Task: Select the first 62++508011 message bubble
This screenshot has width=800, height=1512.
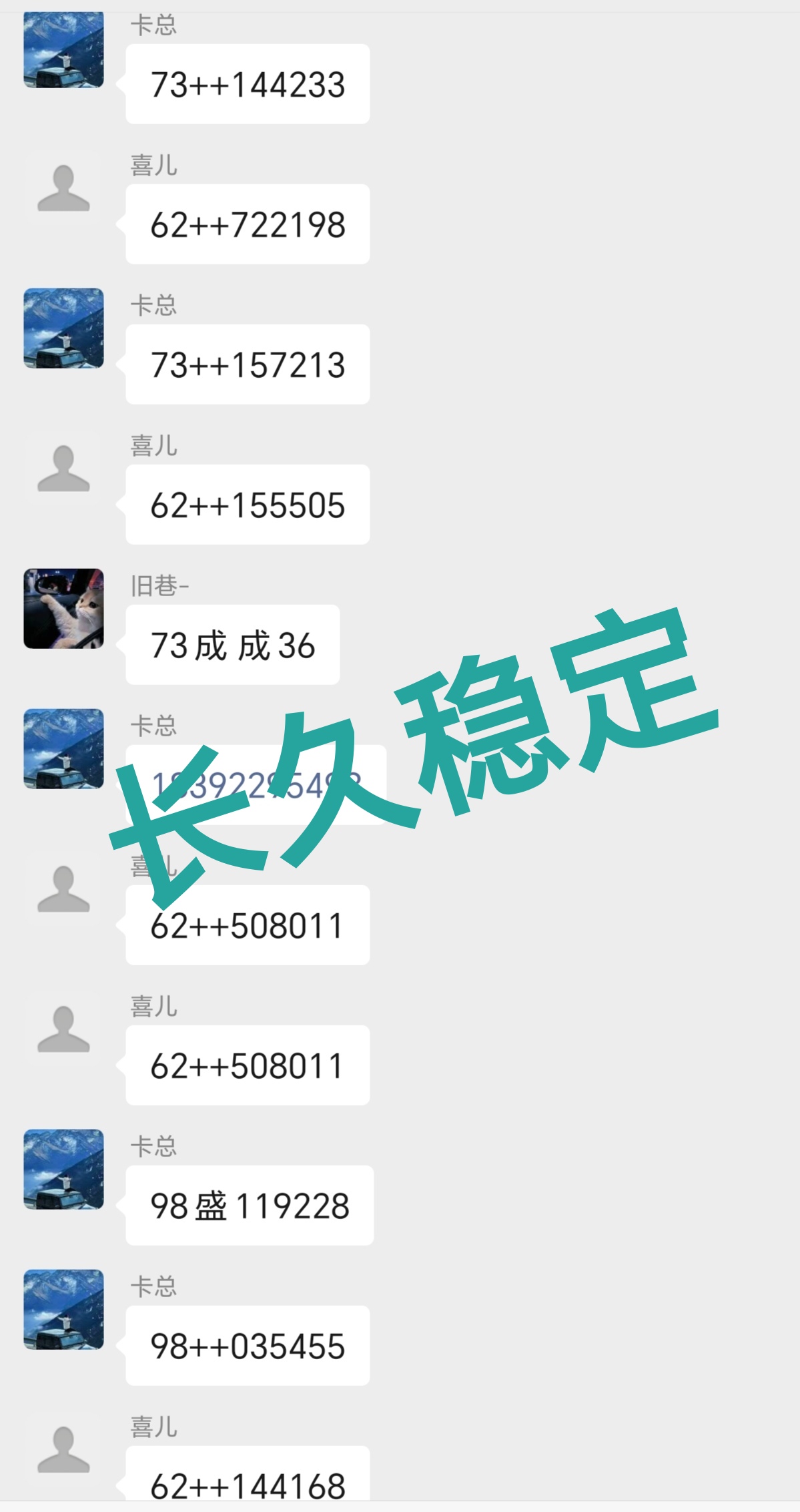Action: click(x=247, y=925)
